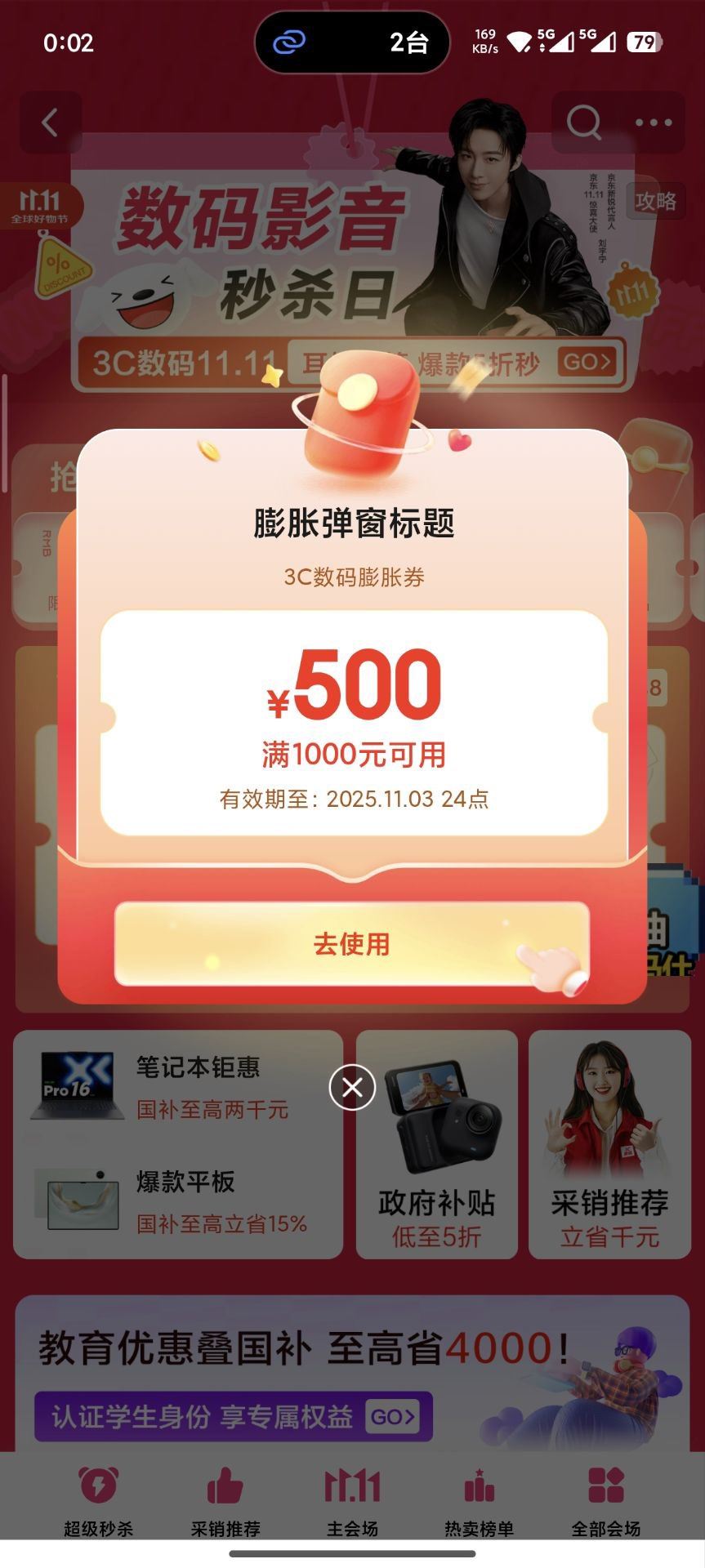705x1568 pixels.
Task: Open the three-dot overflow menu
Action: (x=653, y=123)
